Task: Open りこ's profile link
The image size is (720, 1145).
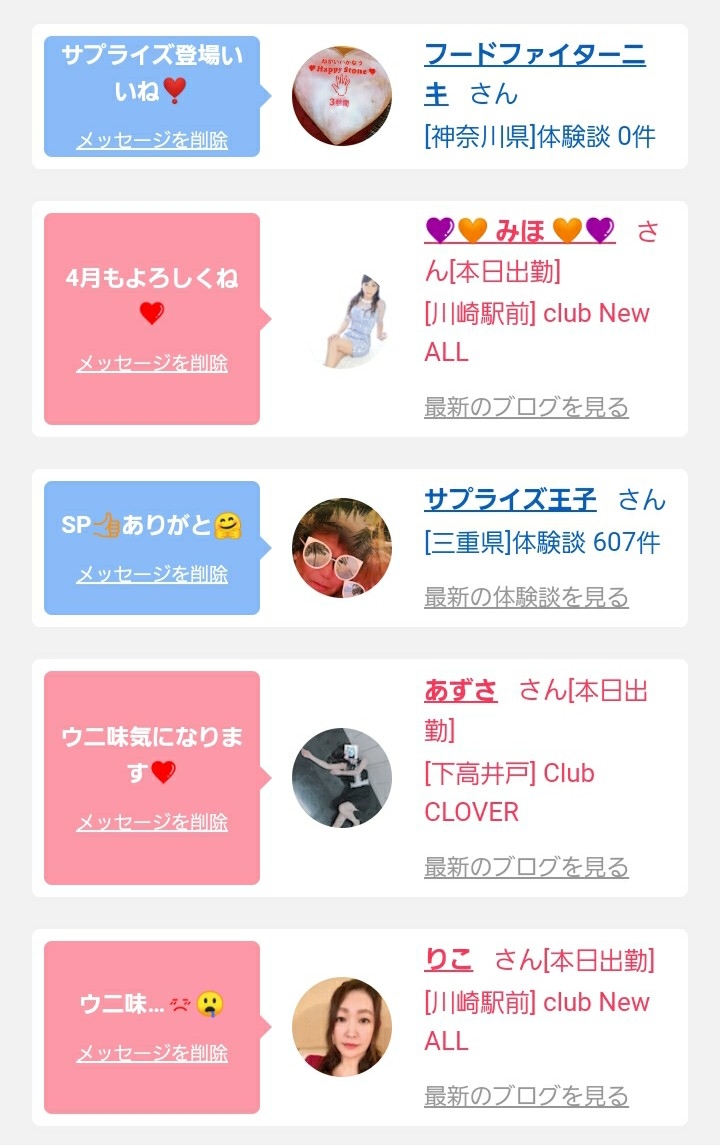Action: (x=448, y=959)
